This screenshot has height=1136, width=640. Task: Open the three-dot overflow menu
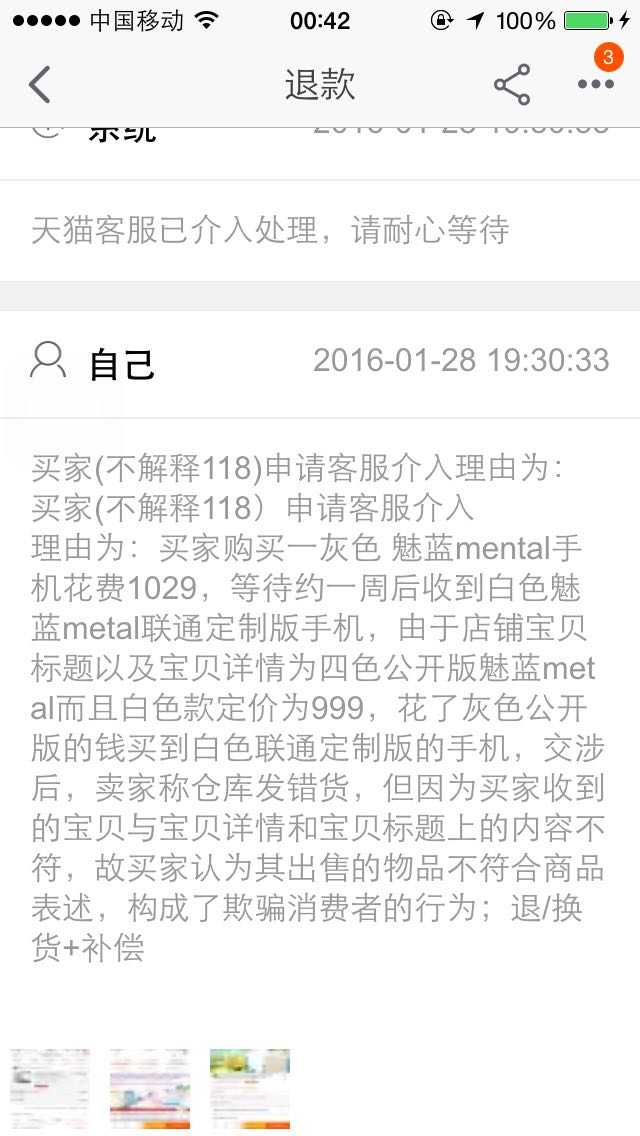(596, 85)
